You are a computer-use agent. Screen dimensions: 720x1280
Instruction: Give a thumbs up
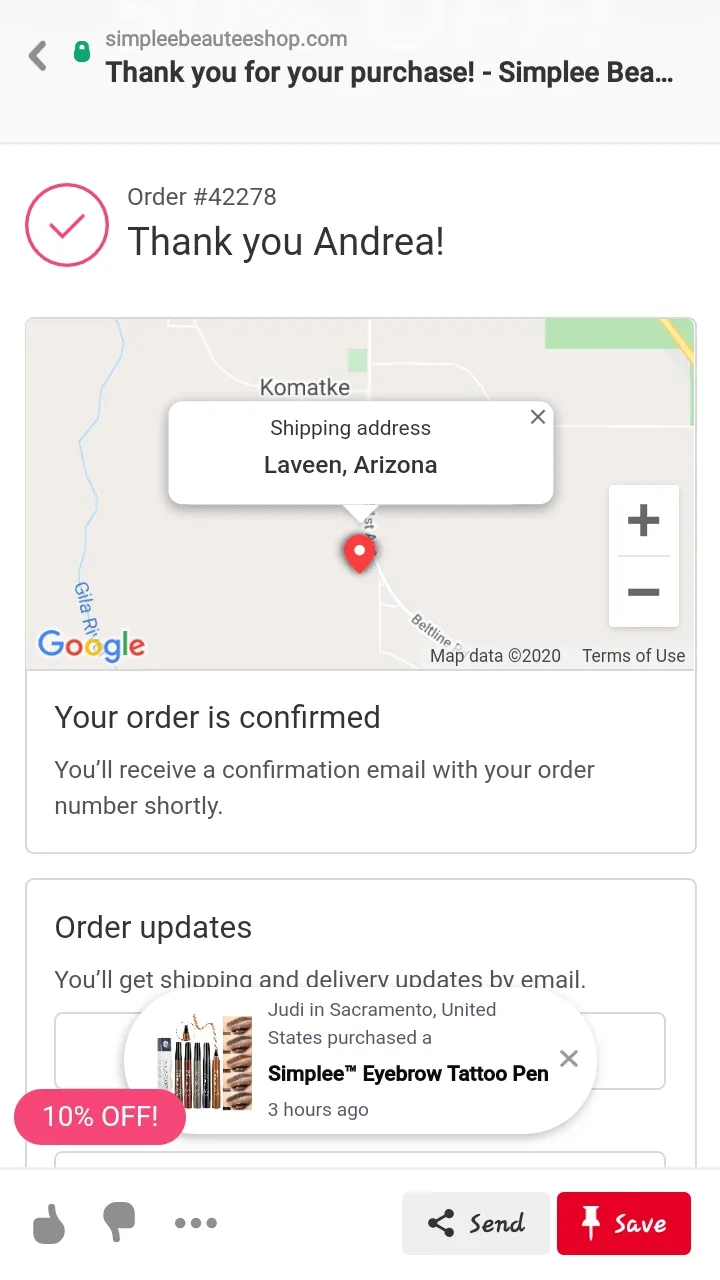pos(49,1222)
